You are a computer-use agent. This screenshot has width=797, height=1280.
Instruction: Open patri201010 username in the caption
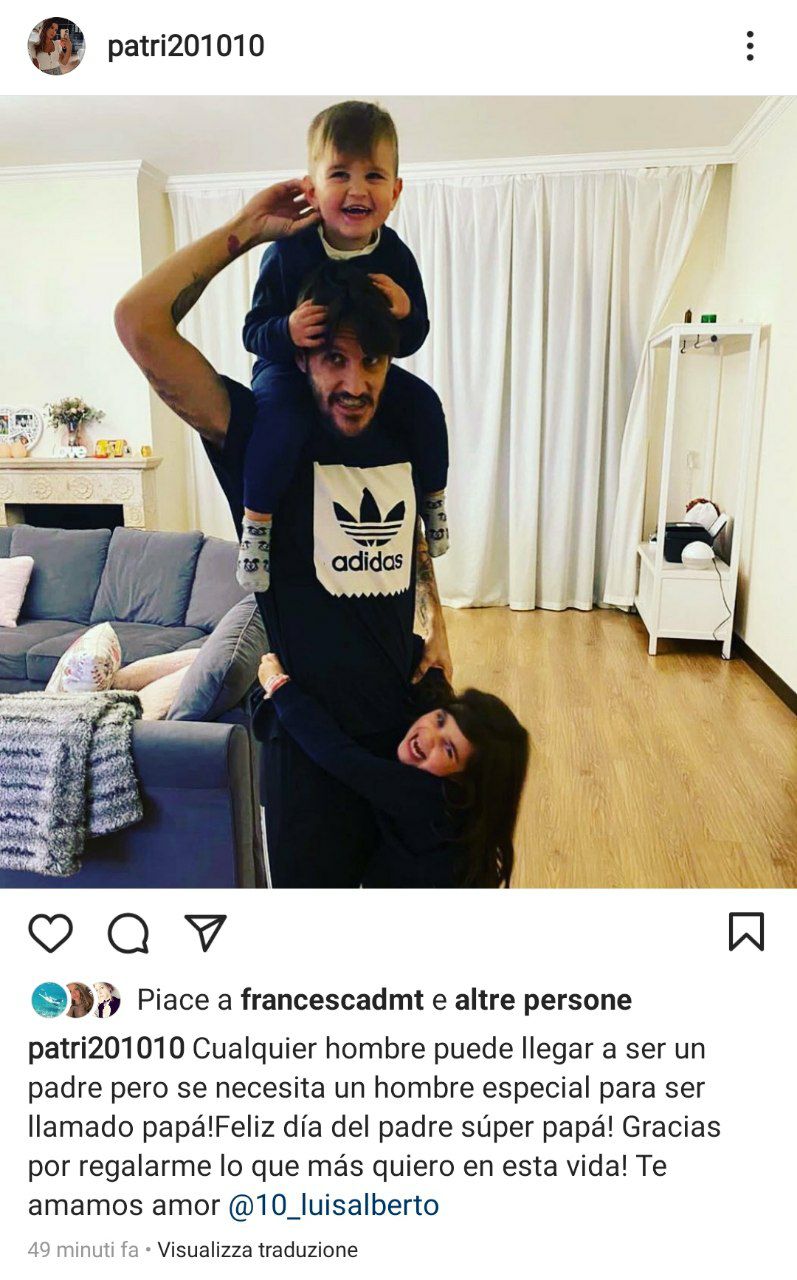tap(106, 1049)
